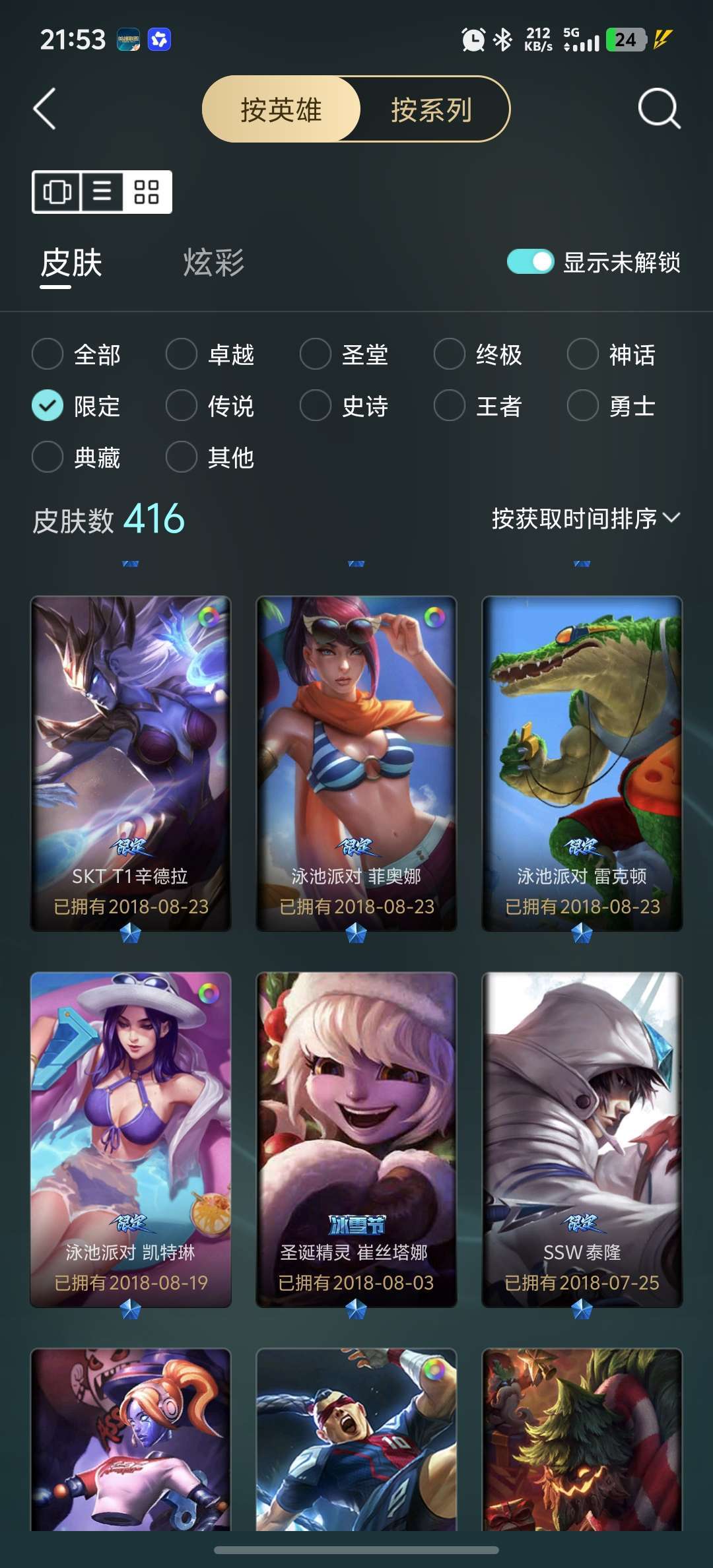Image resolution: width=713 pixels, height=1568 pixels.
Task: Tap 已拥有 2018-07-25 under SSW 泰隆
Action: pos(581,1281)
